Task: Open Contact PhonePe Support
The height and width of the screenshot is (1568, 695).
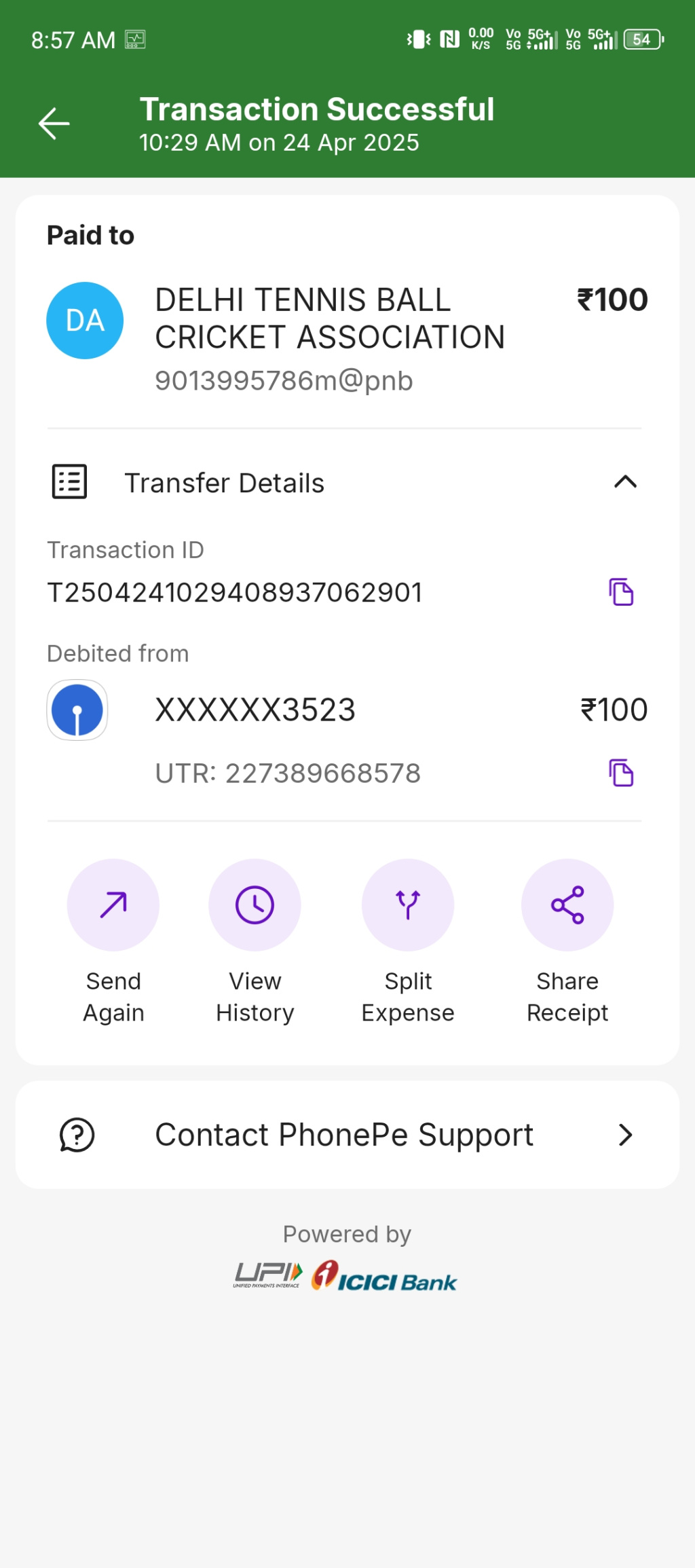Action: (347, 1135)
